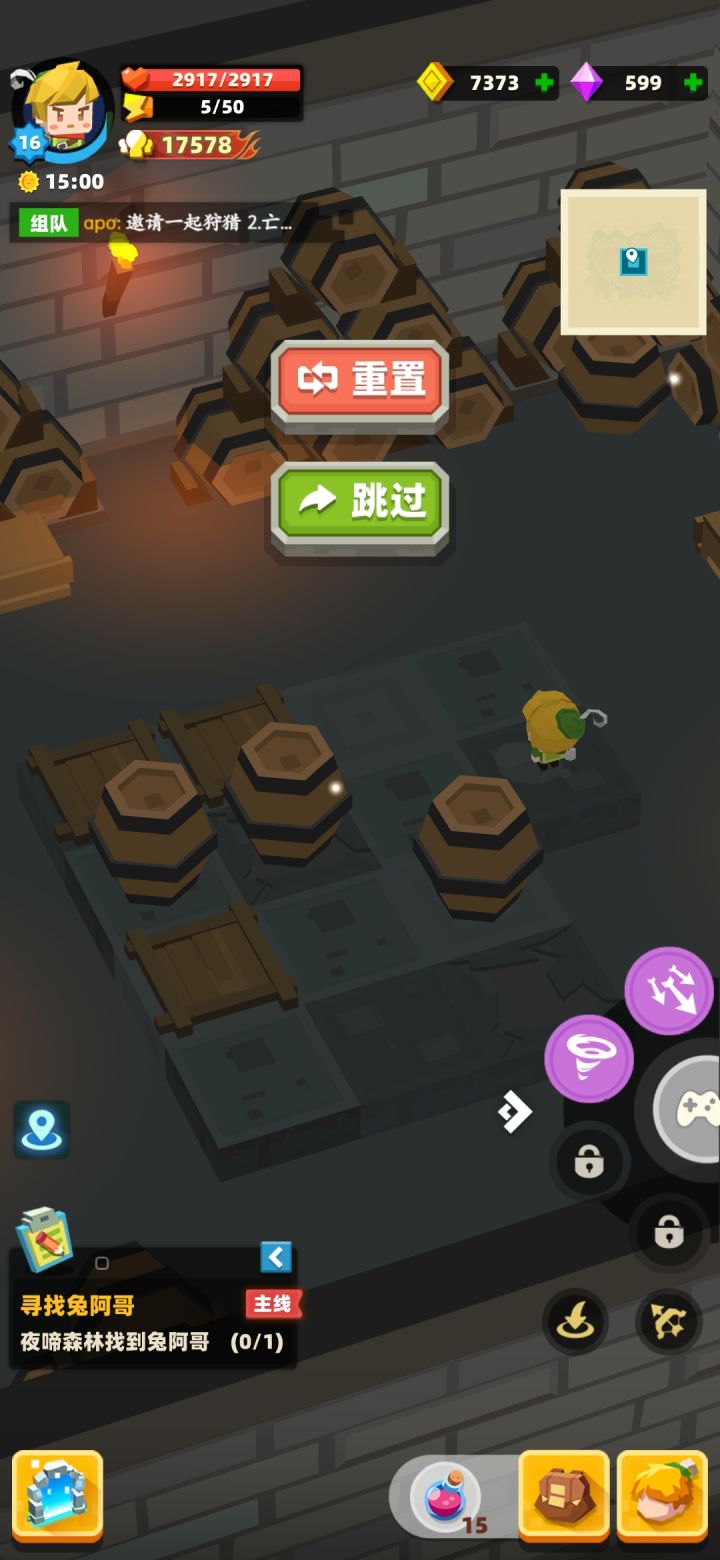This screenshot has width=720, height=1560.
Task: Select the portal icon in bottom corner
Action: point(58,1495)
